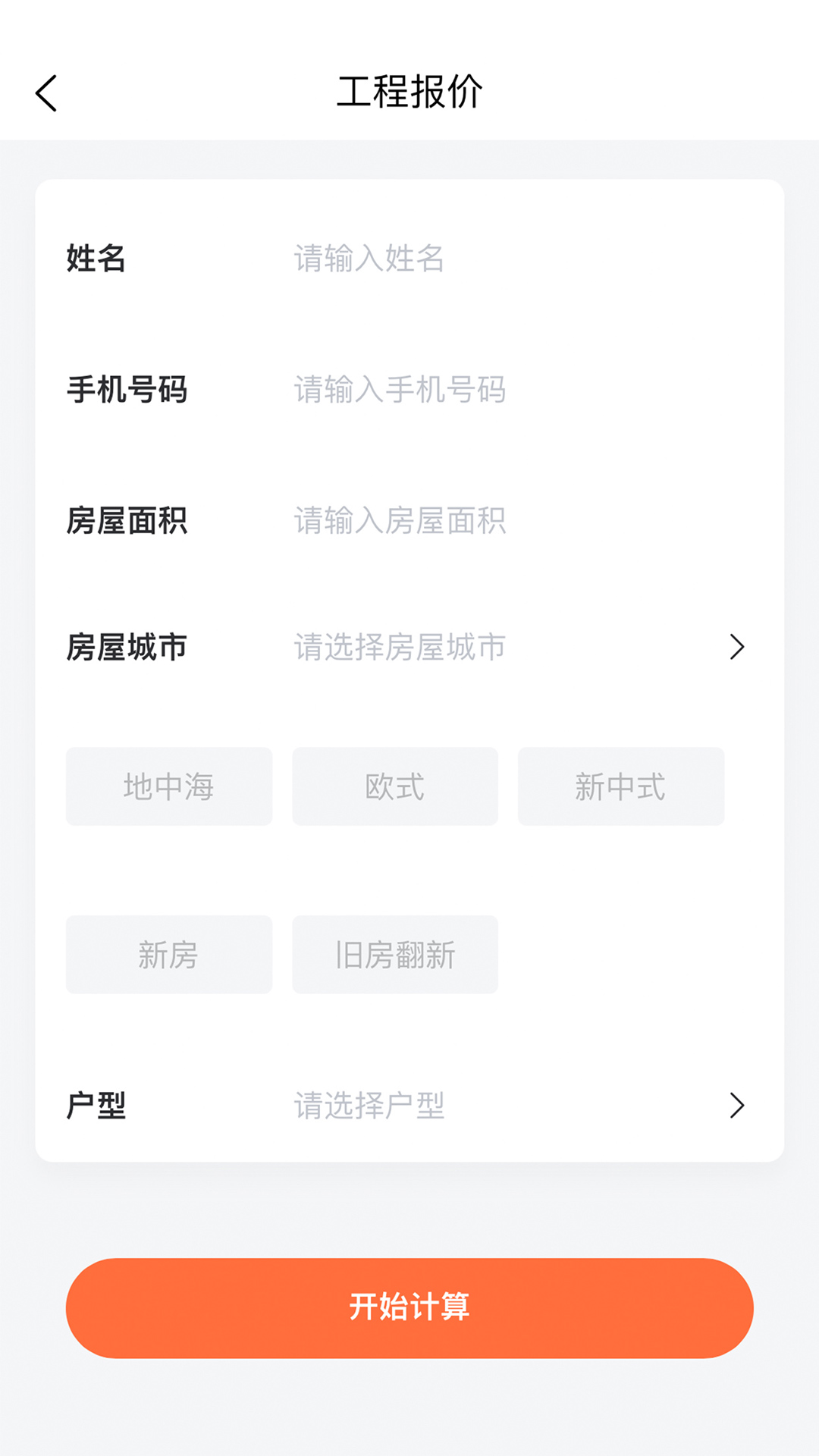This screenshot has width=819, height=1456.
Task: Tap the 房屋城市 row label
Action: click(126, 647)
